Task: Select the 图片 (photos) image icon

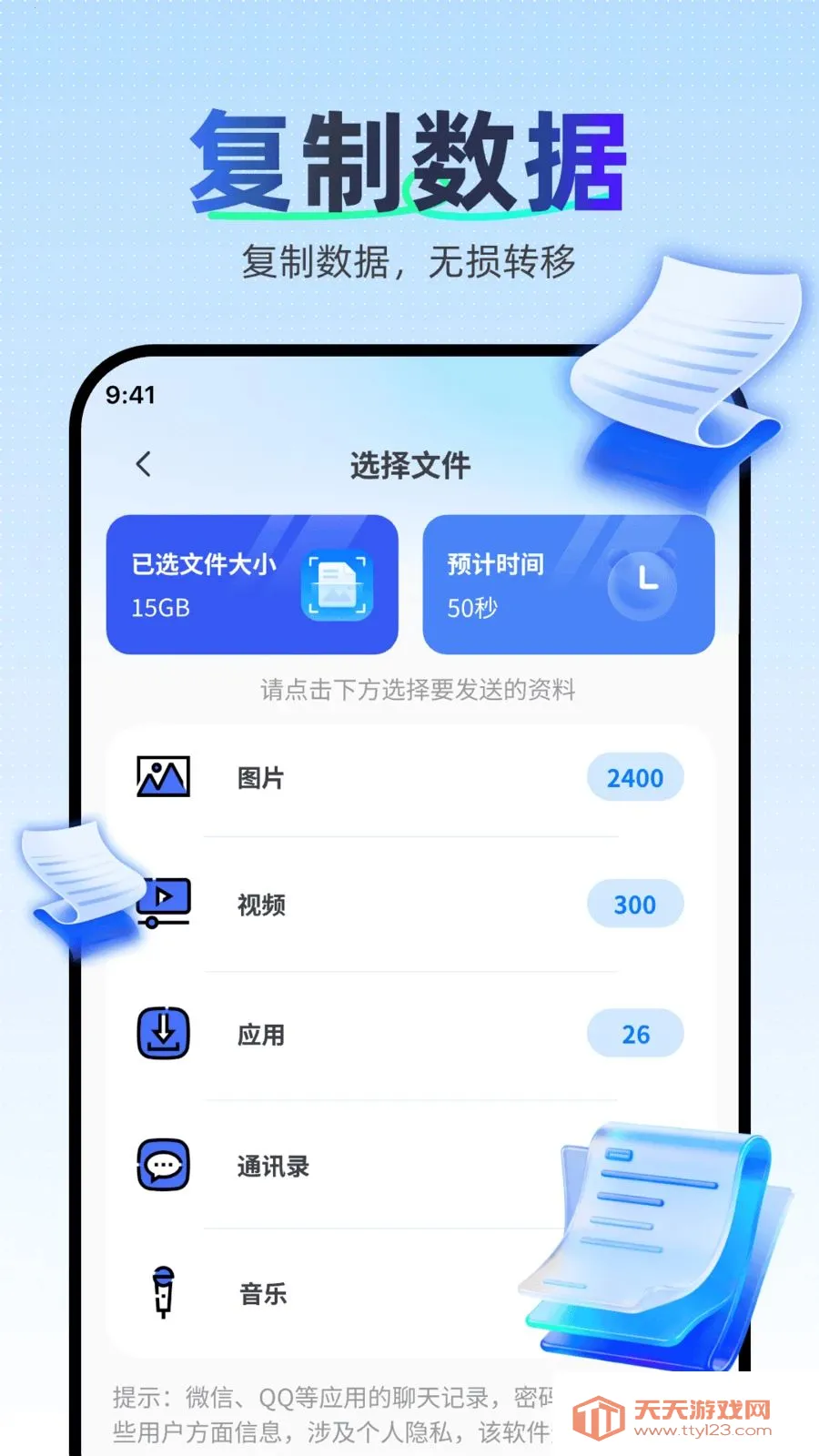Action: click(x=164, y=778)
